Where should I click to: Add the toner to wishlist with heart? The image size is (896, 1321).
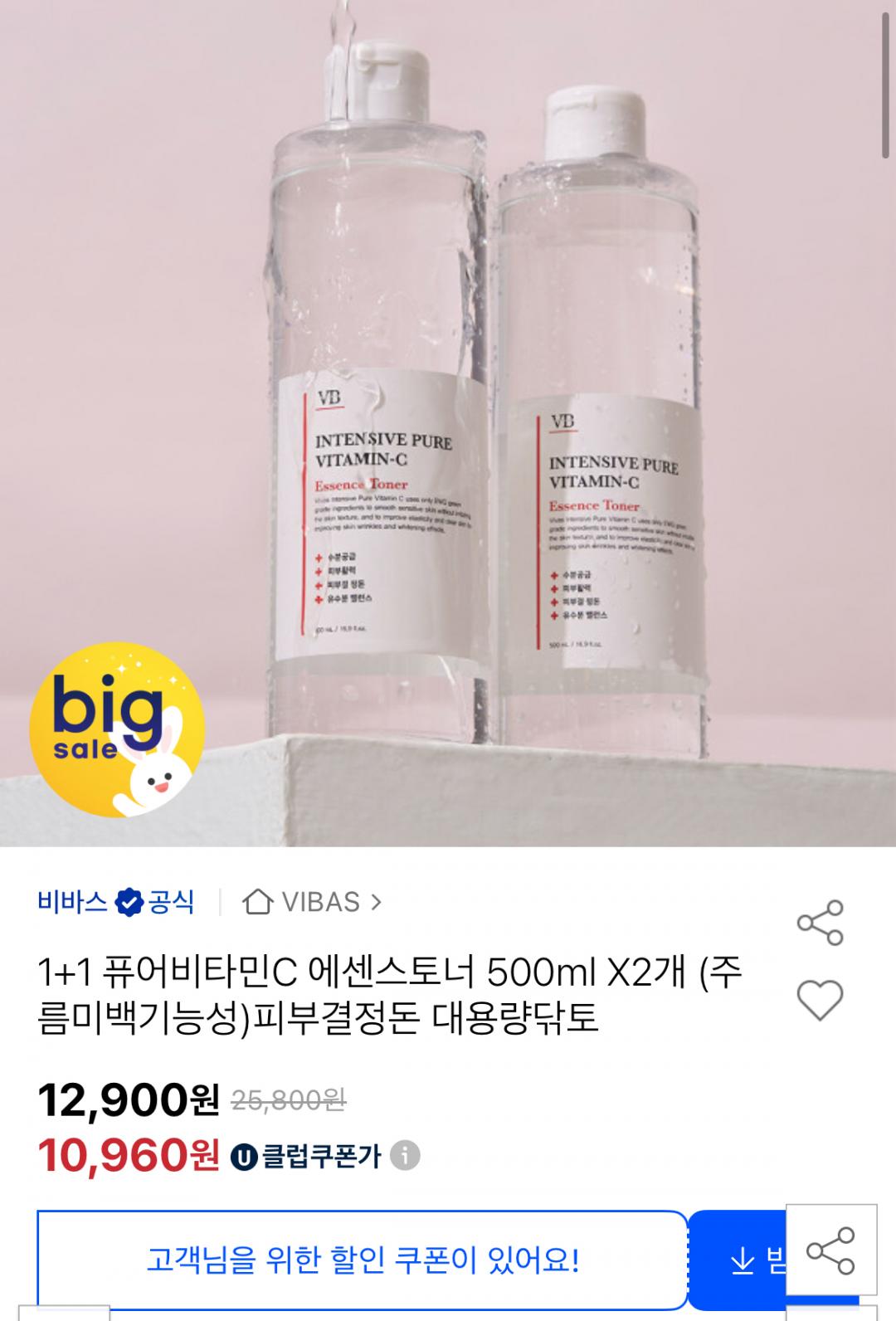point(820,999)
